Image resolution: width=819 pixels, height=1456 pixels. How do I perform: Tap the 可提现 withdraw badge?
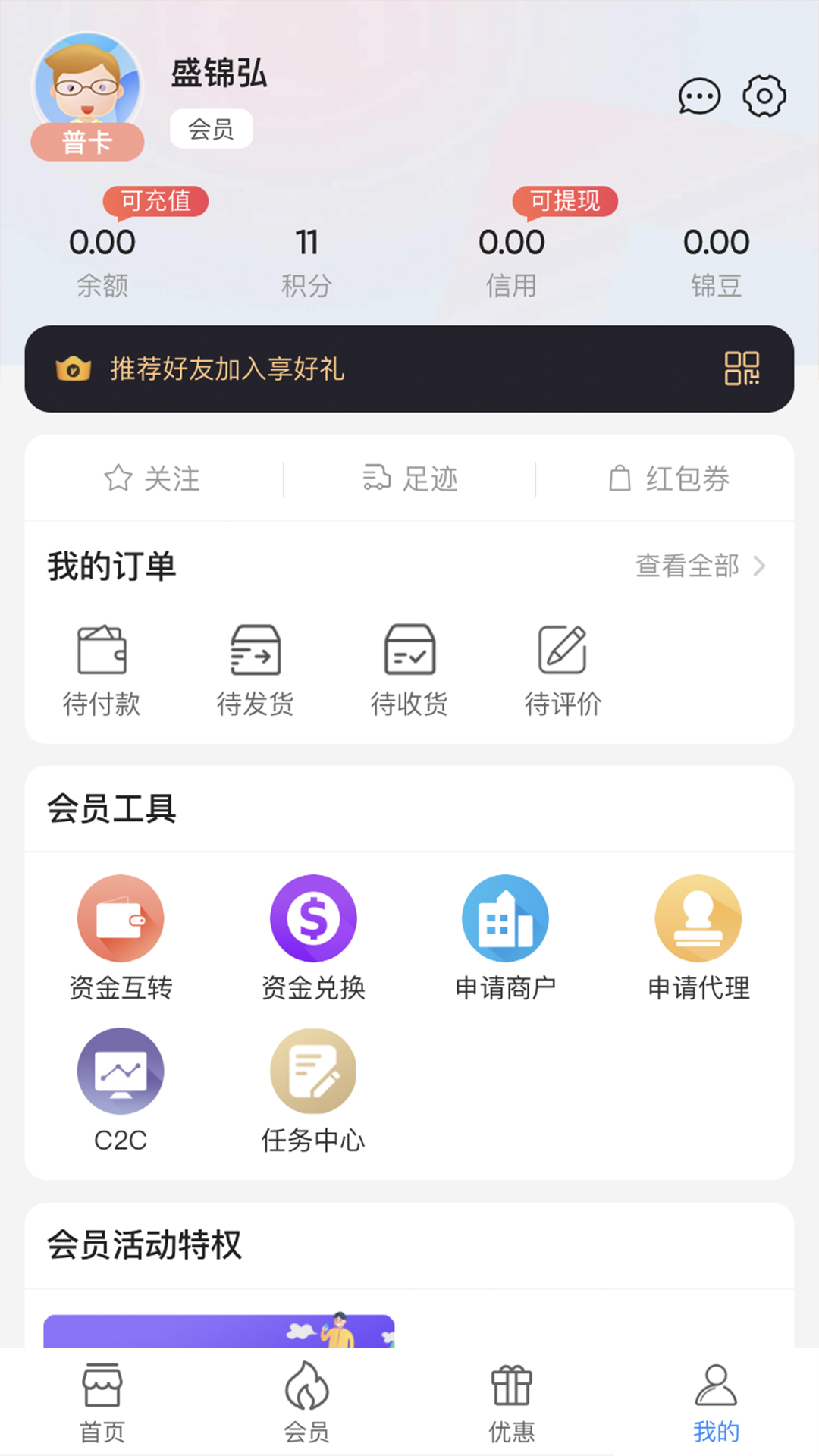coord(565,201)
